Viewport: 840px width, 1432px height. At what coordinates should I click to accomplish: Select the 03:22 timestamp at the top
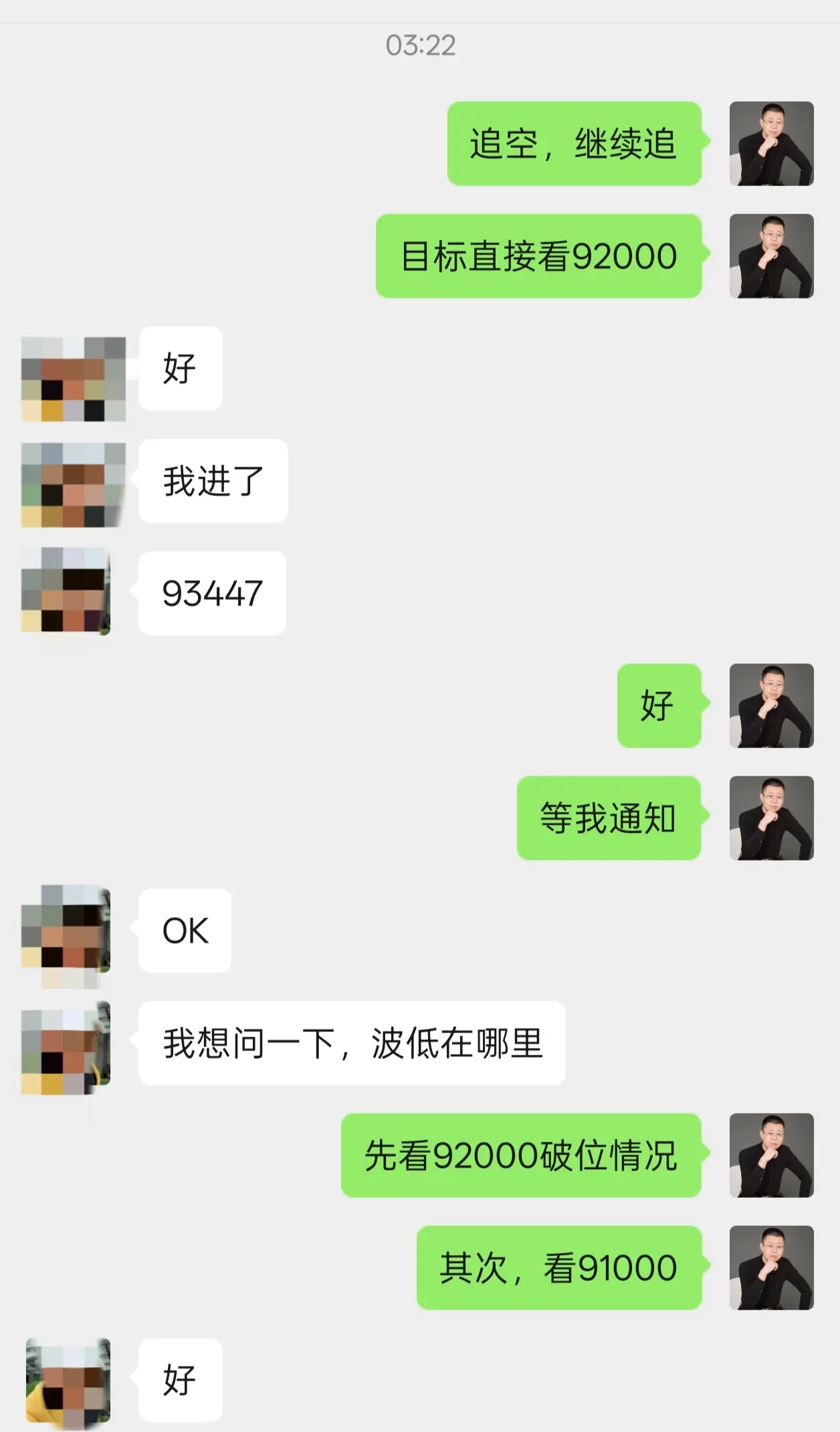(420, 44)
